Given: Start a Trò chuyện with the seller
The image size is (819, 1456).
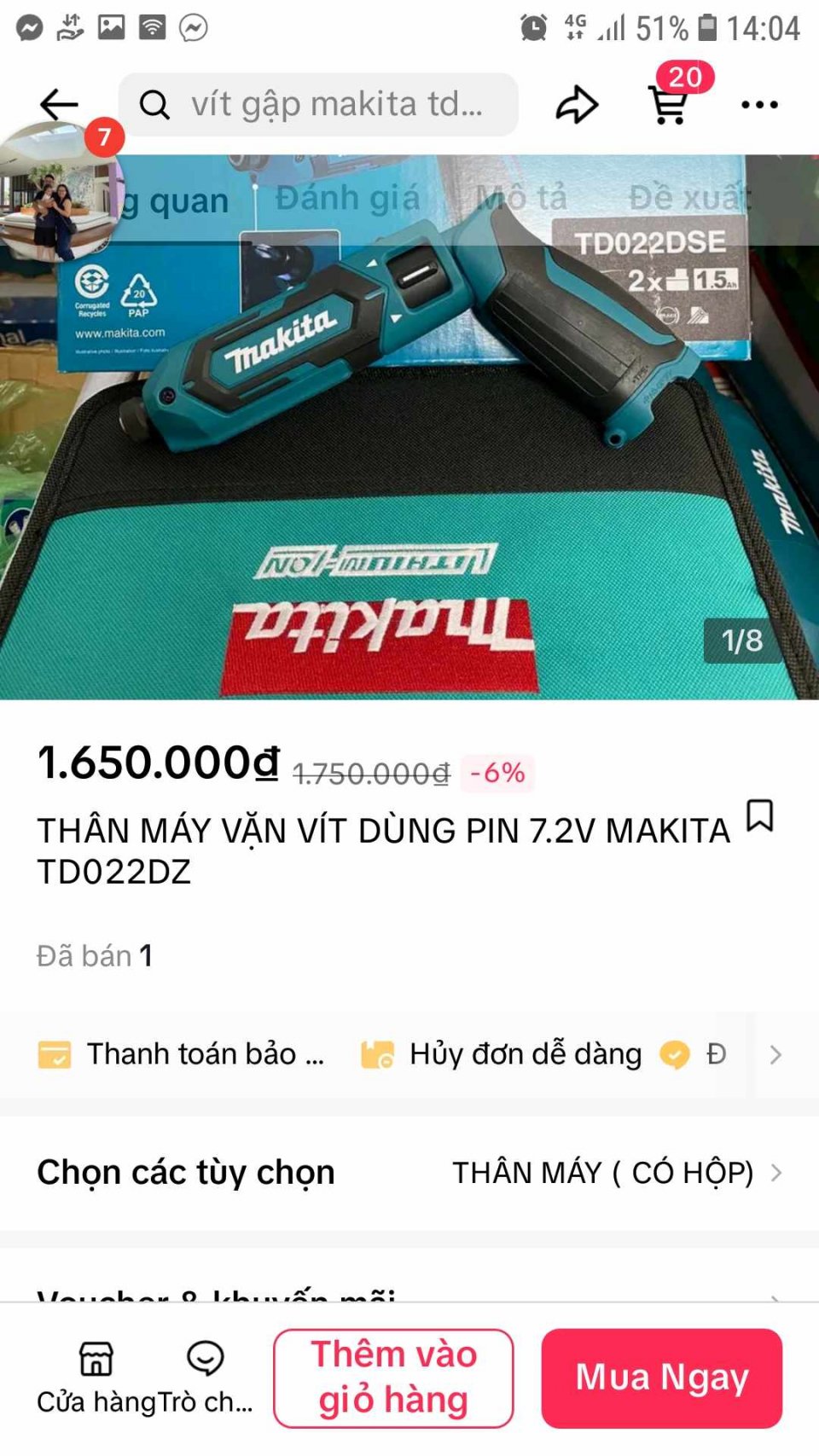Looking at the screenshot, I should click(x=206, y=1377).
